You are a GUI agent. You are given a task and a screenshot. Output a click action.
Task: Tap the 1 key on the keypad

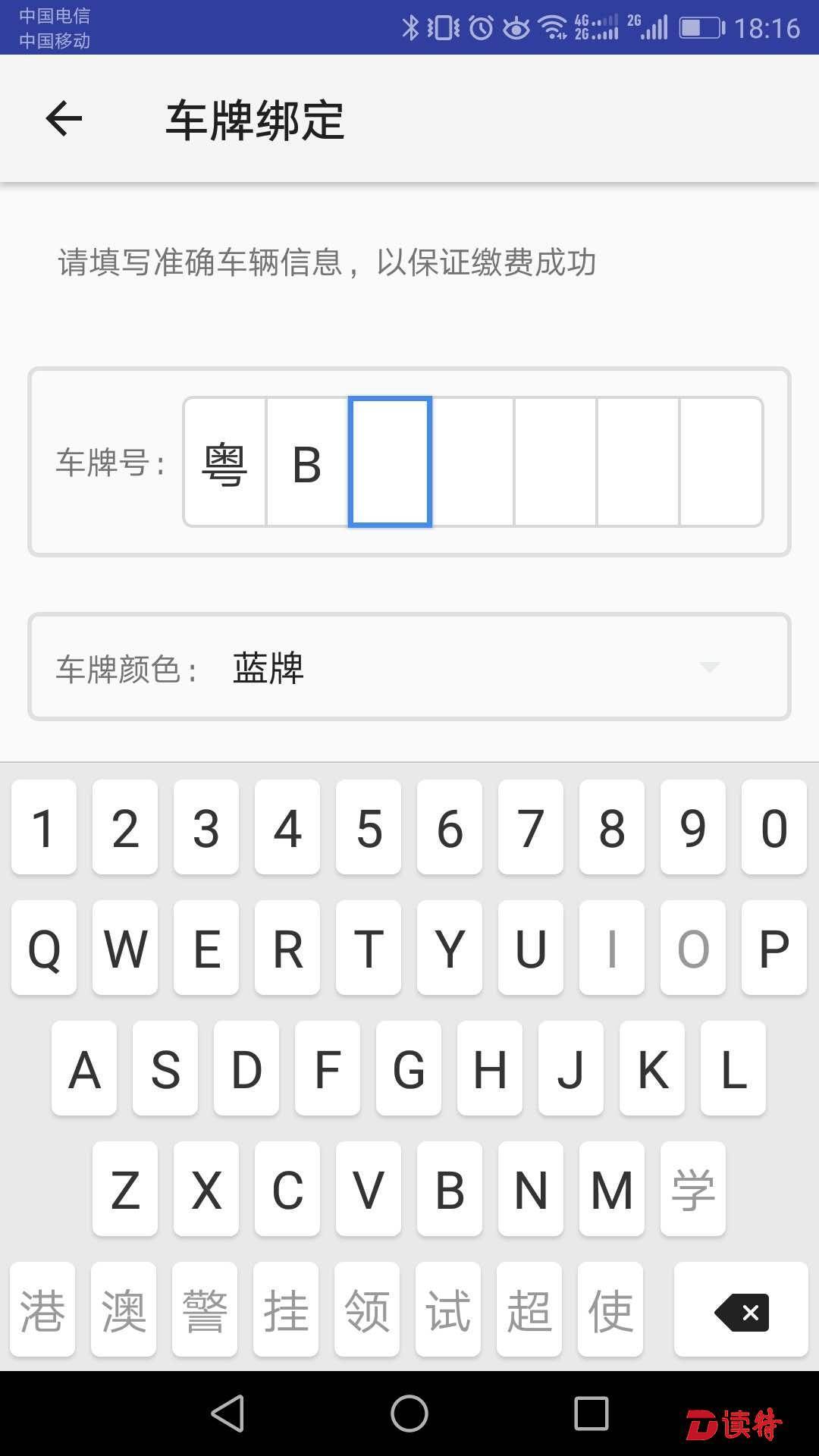coord(44,827)
